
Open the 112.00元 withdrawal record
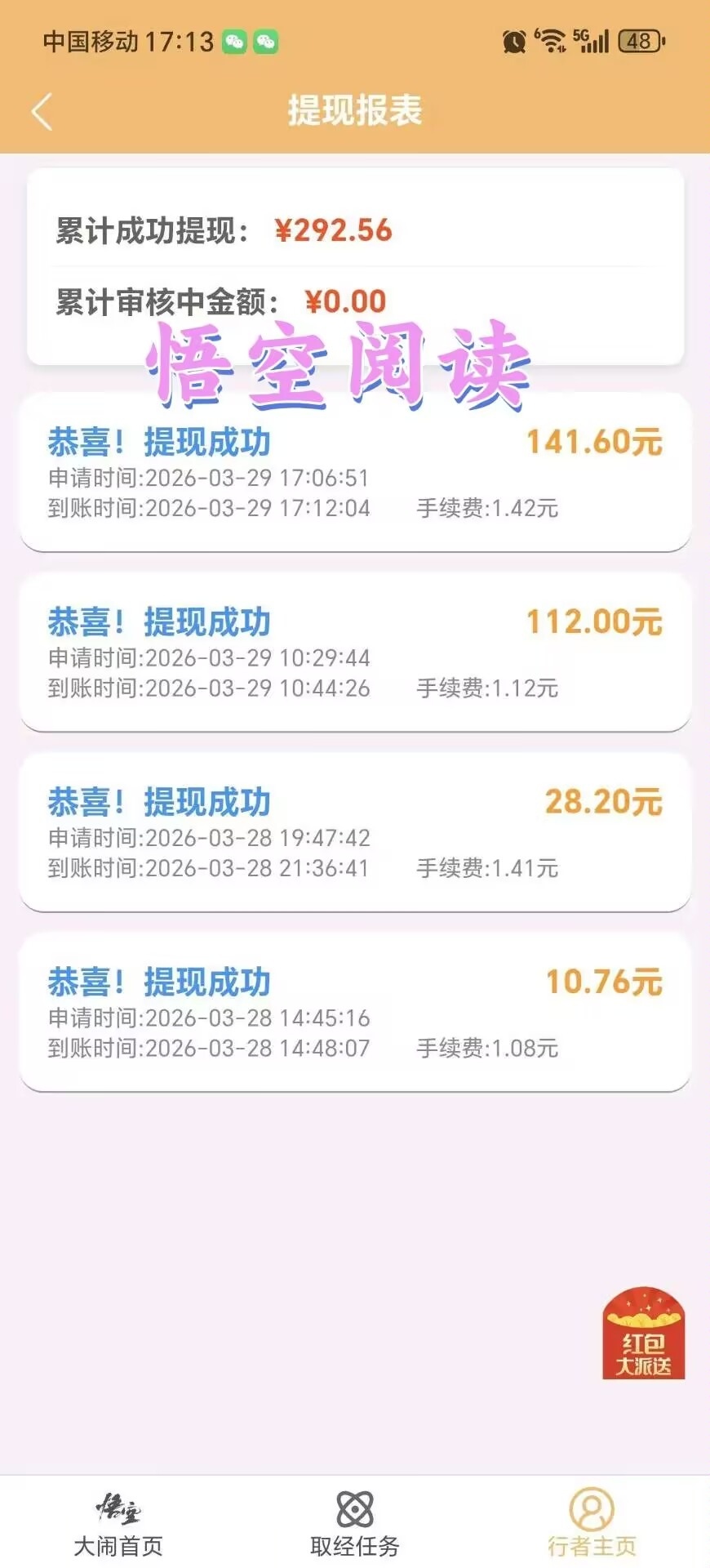pos(354,653)
